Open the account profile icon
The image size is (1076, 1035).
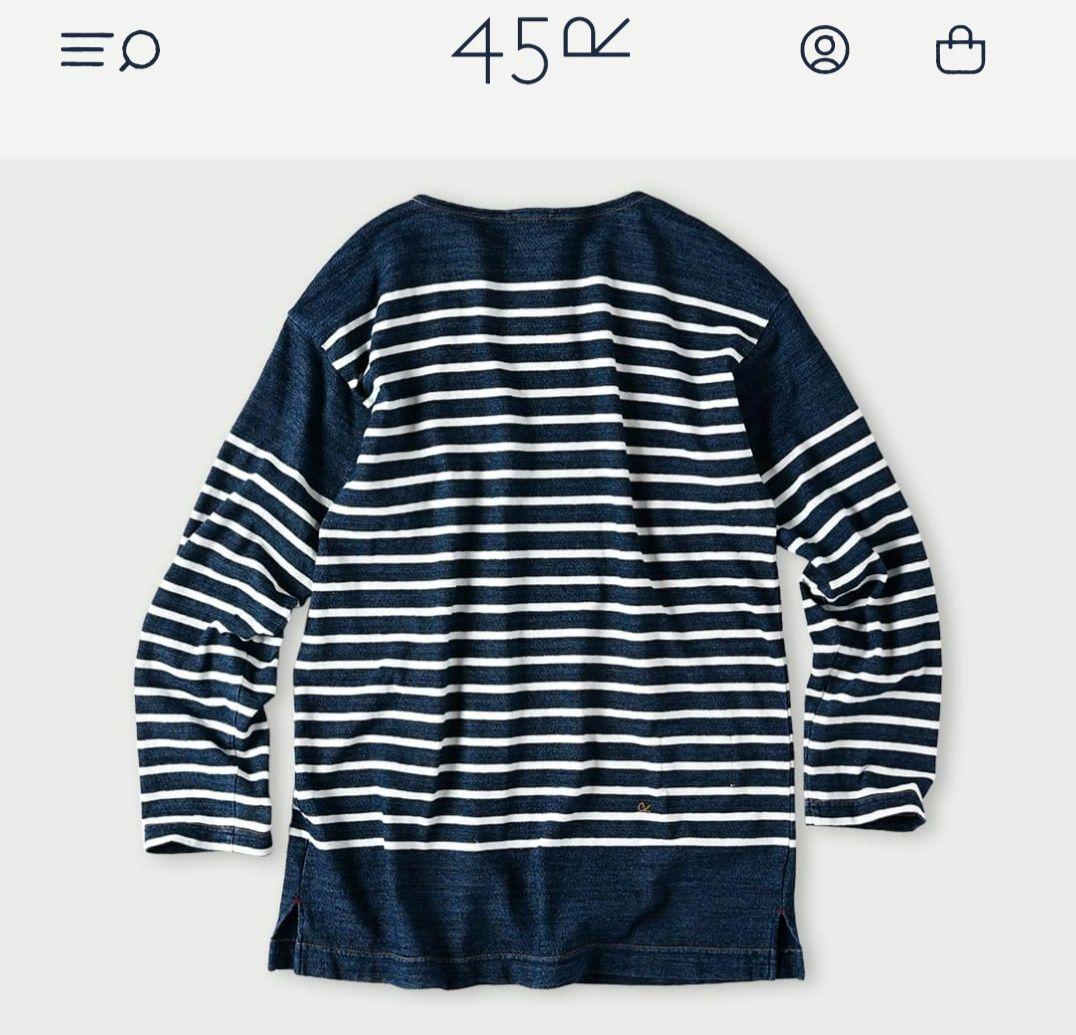point(825,50)
